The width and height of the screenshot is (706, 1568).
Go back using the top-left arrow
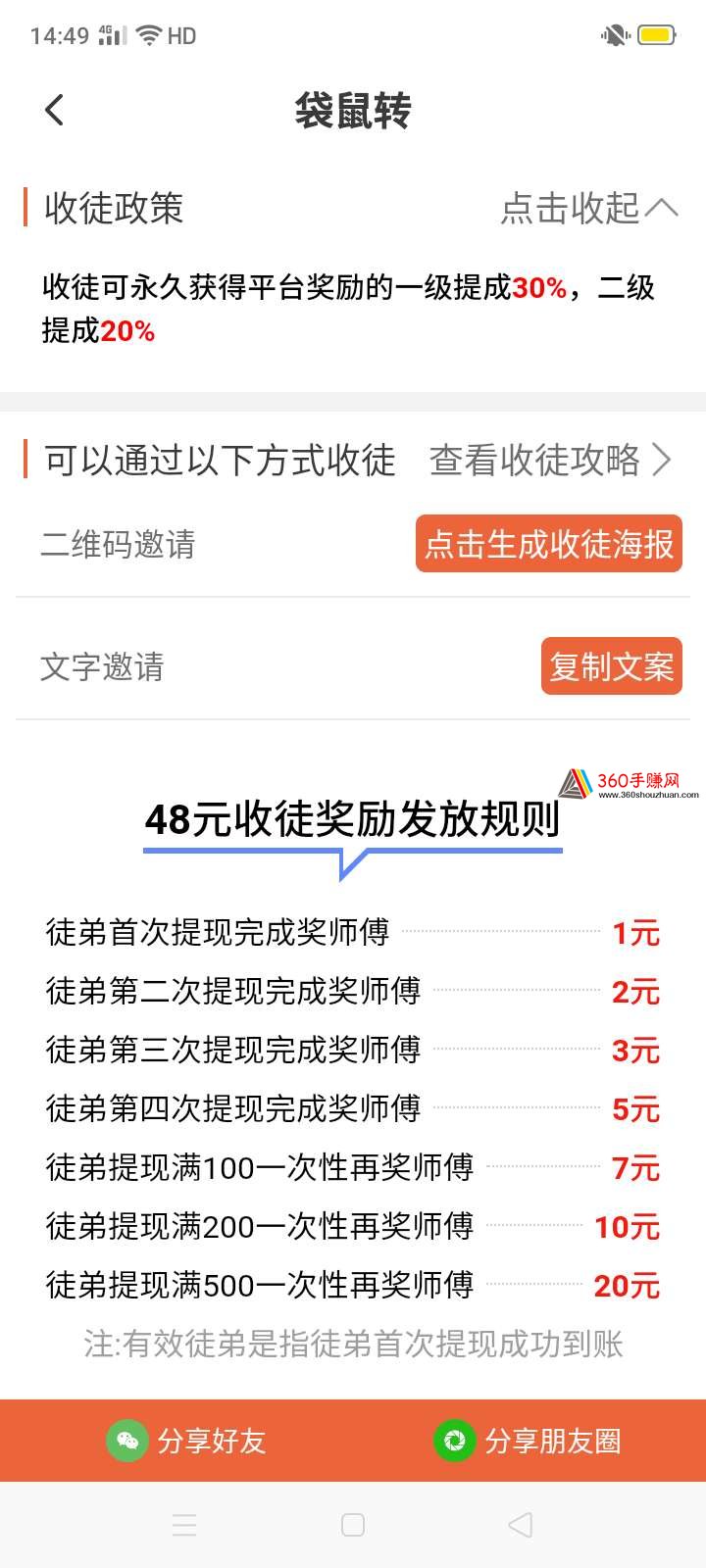(55, 110)
